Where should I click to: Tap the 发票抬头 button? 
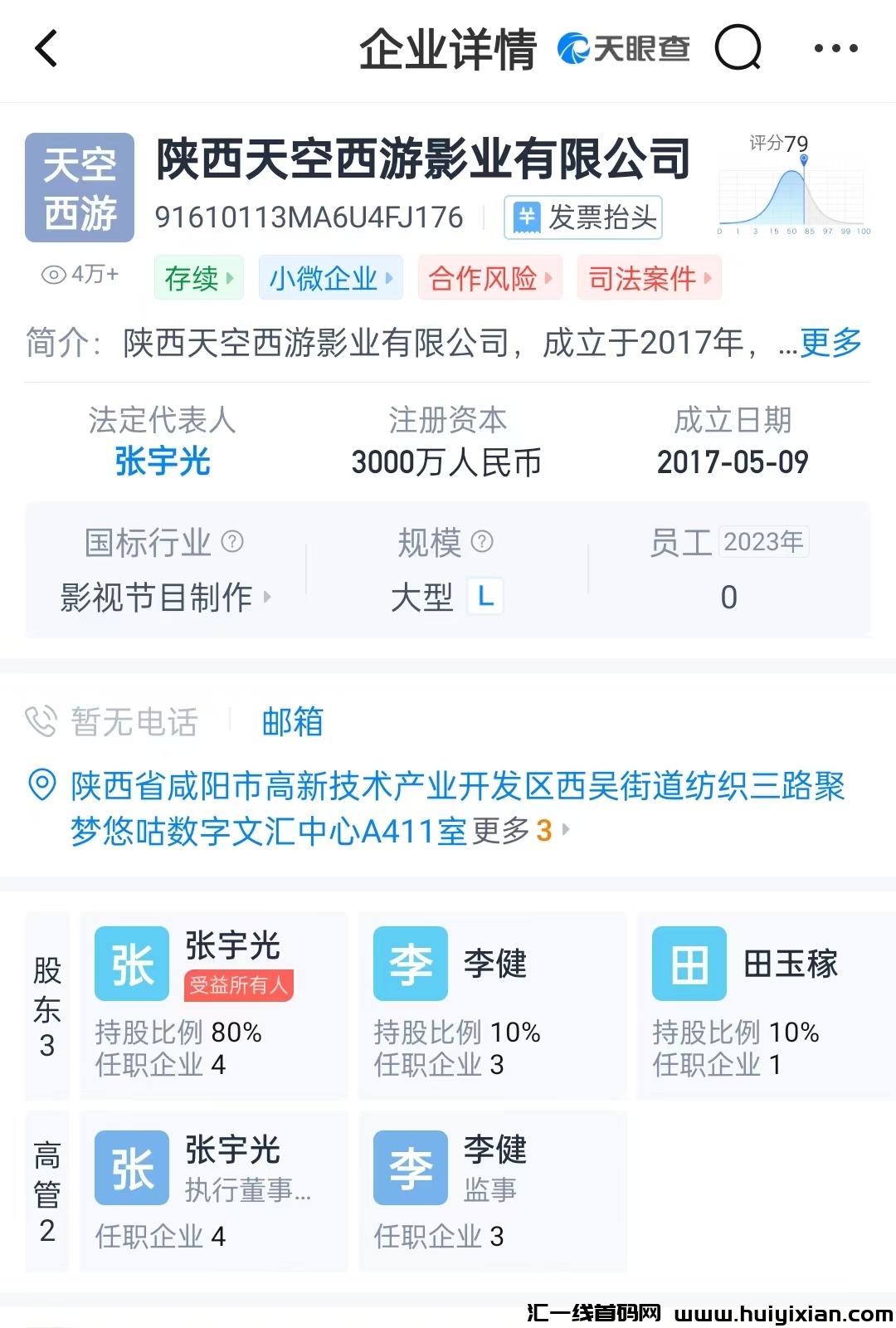click(583, 217)
